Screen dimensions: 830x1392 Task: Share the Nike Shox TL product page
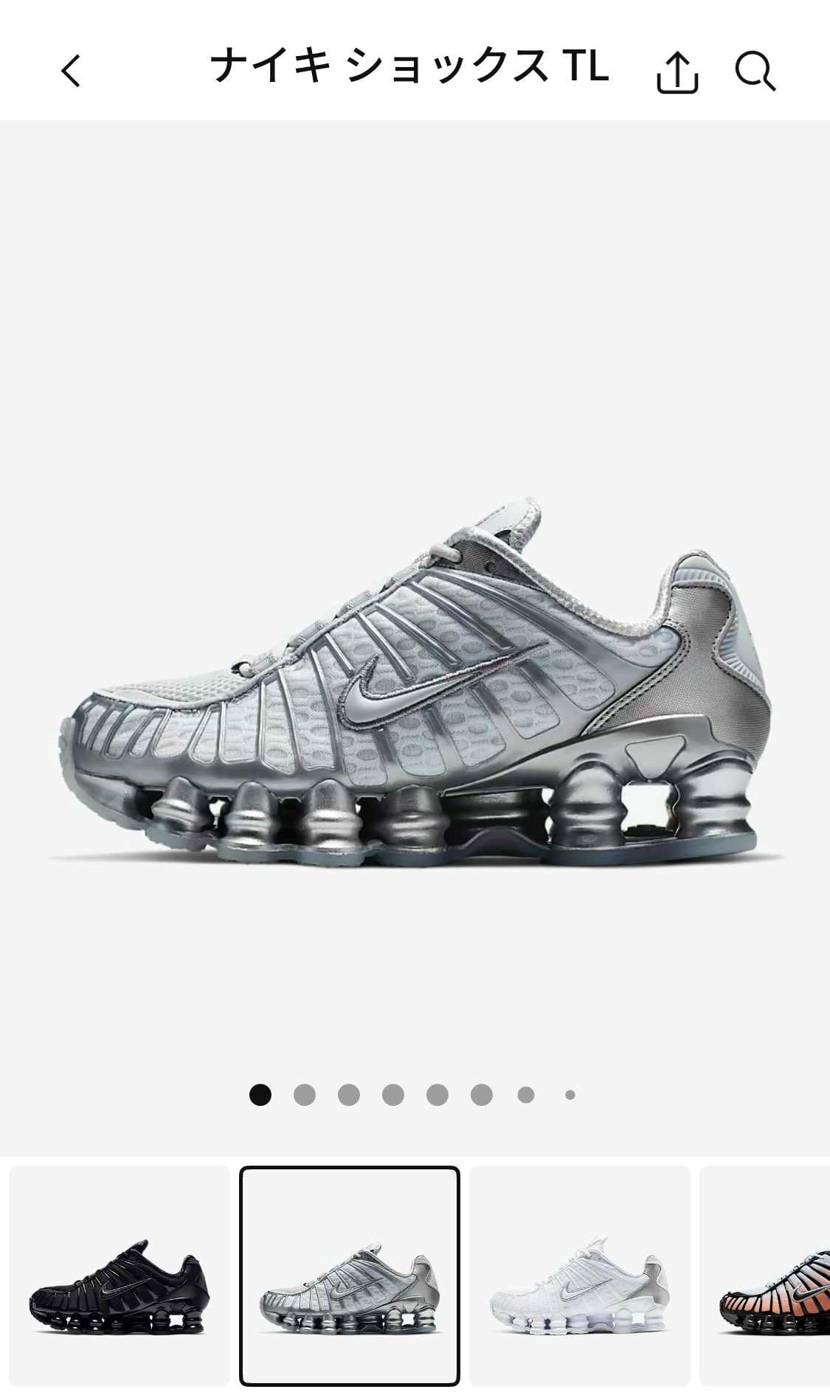(x=677, y=72)
